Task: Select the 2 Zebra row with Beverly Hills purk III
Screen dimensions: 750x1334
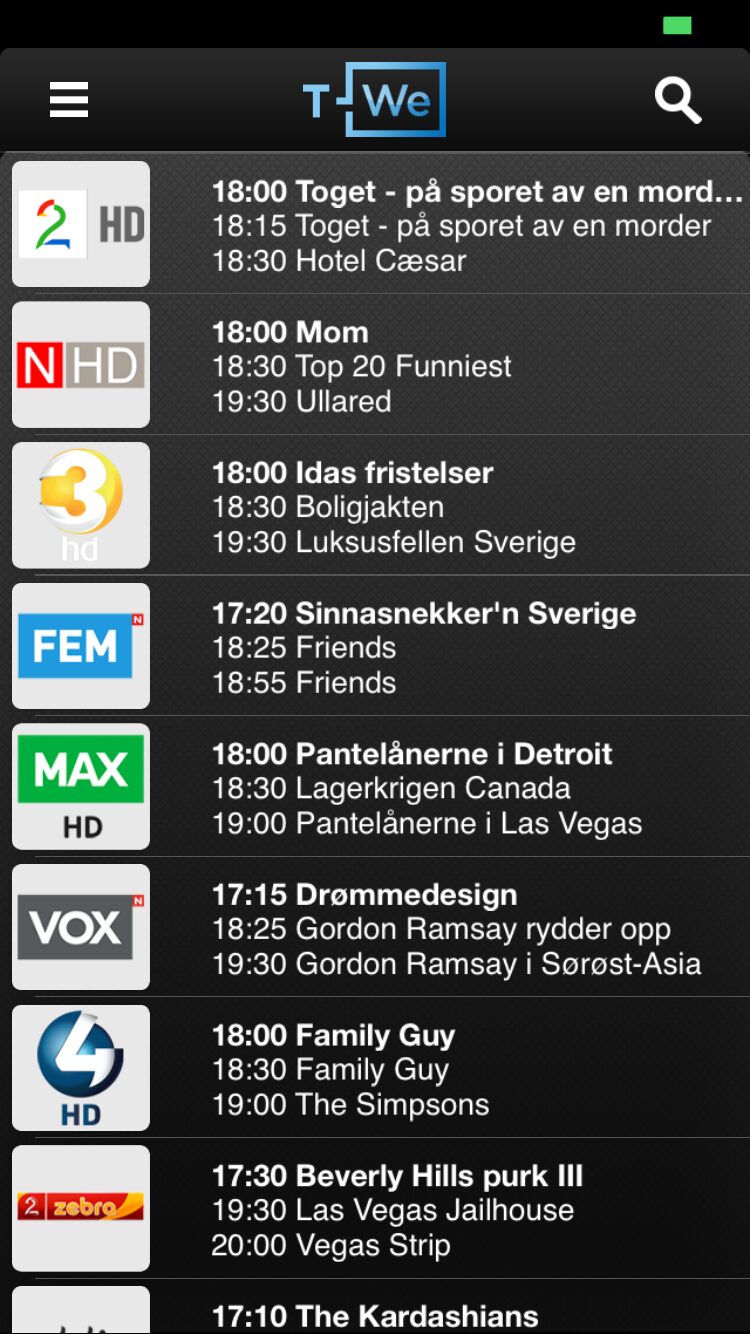Action: point(375,1208)
